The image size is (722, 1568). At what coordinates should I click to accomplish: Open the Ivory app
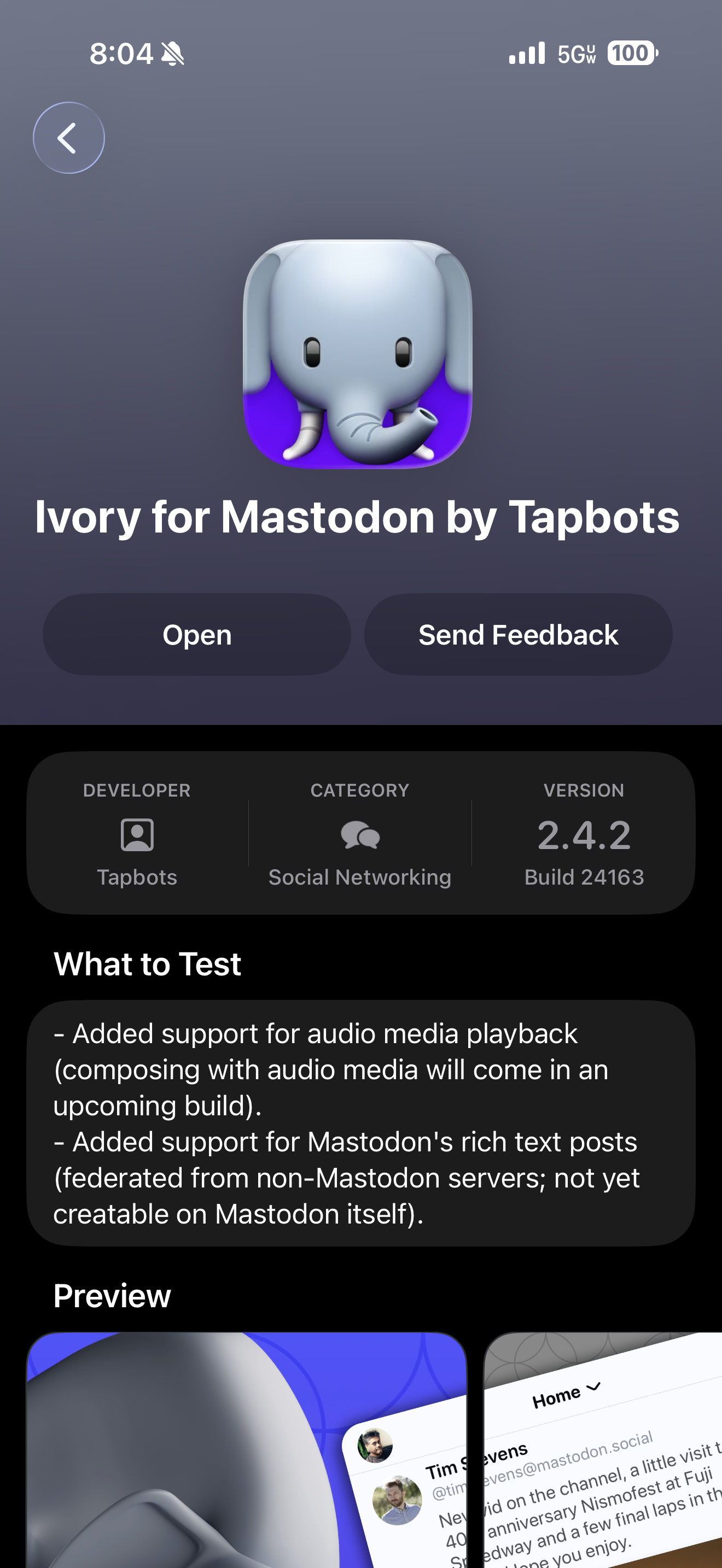click(x=196, y=635)
